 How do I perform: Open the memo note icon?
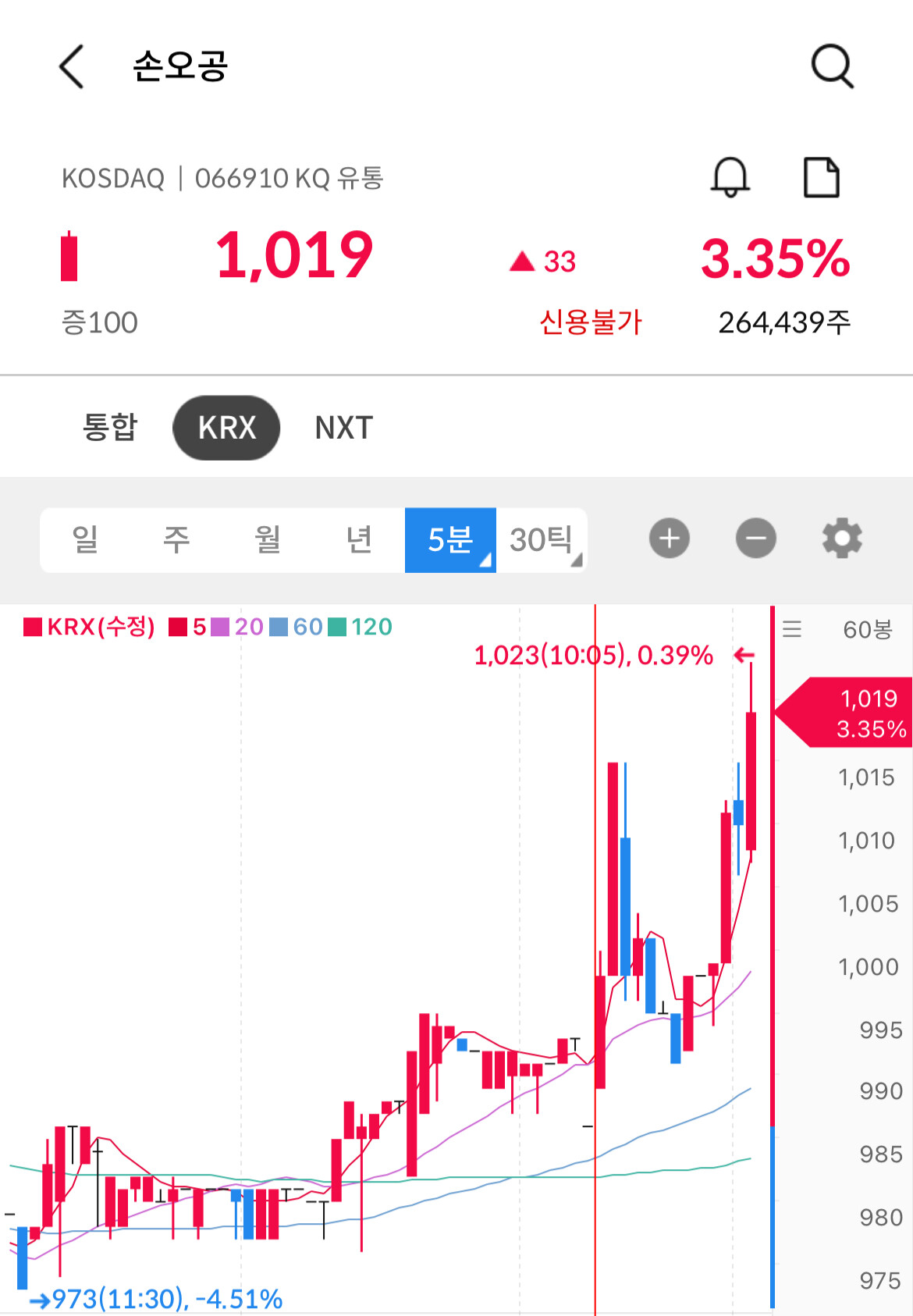point(821,177)
